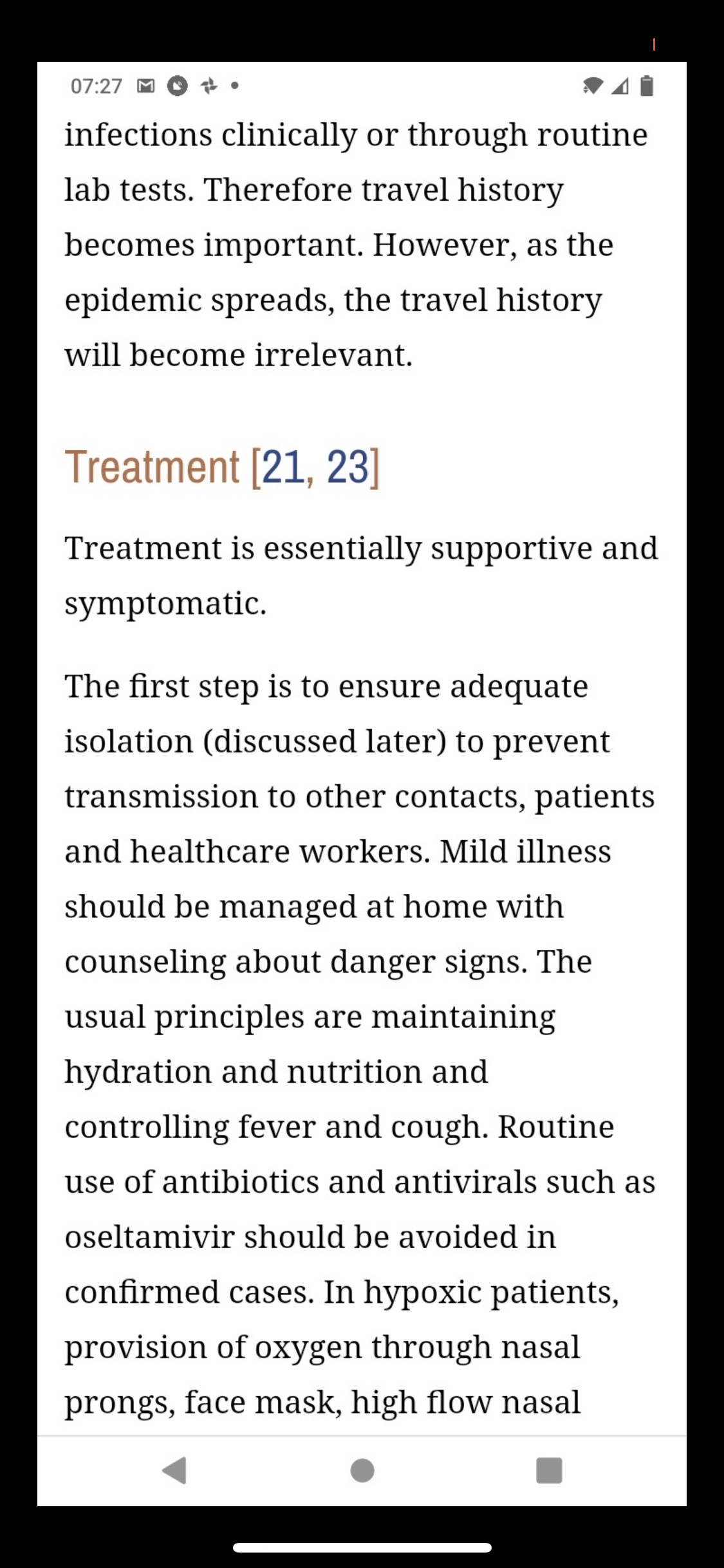Image resolution: width=724 pixels, height=1568 pixels.
Task: Open reference 23 in the Treatment heading
Action: 348,467
